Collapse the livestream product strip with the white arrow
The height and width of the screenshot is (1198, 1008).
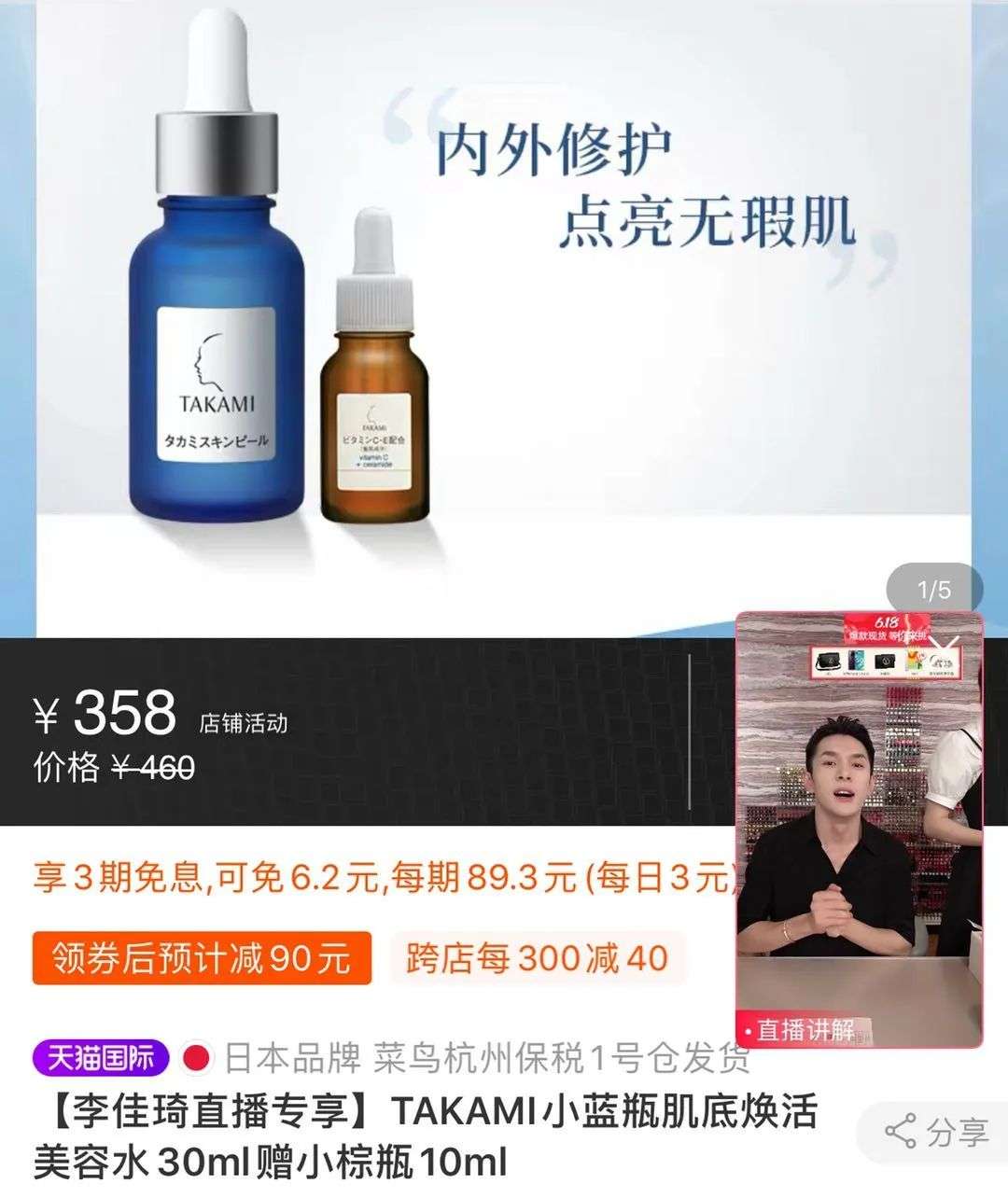pyautogui.click(x=942, y=644)
